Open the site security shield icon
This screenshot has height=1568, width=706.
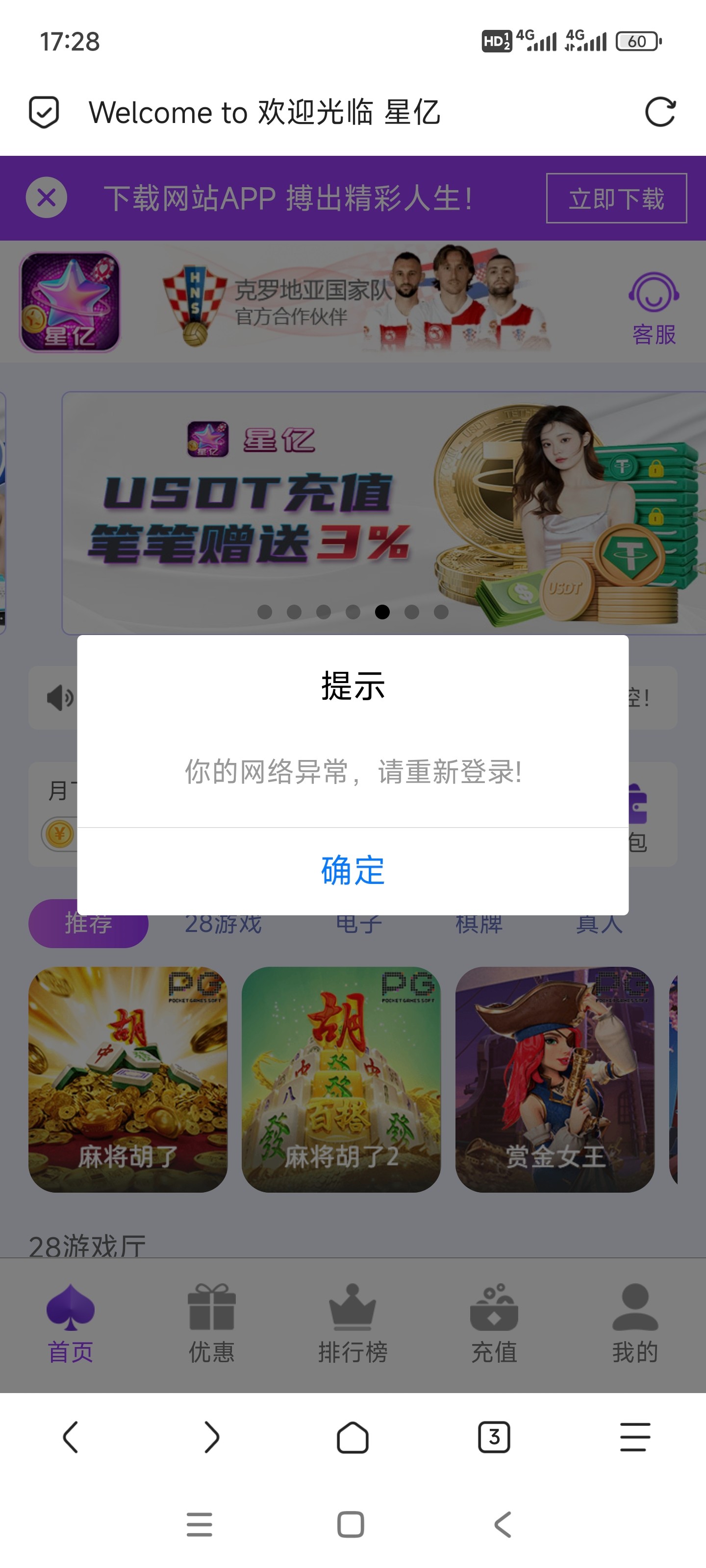(x=44, y=112)
